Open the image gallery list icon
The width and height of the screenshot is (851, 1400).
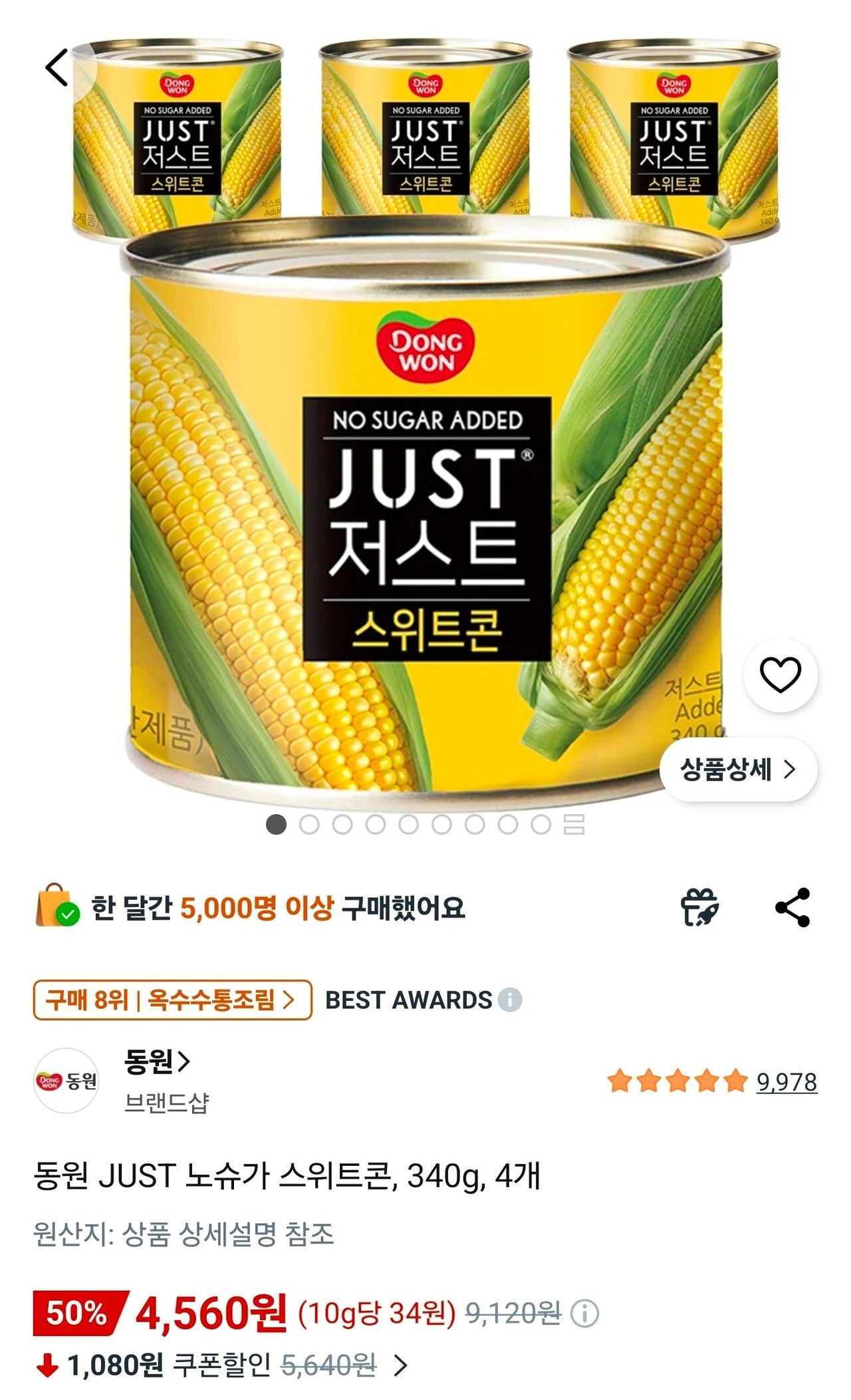click(574, 825)
